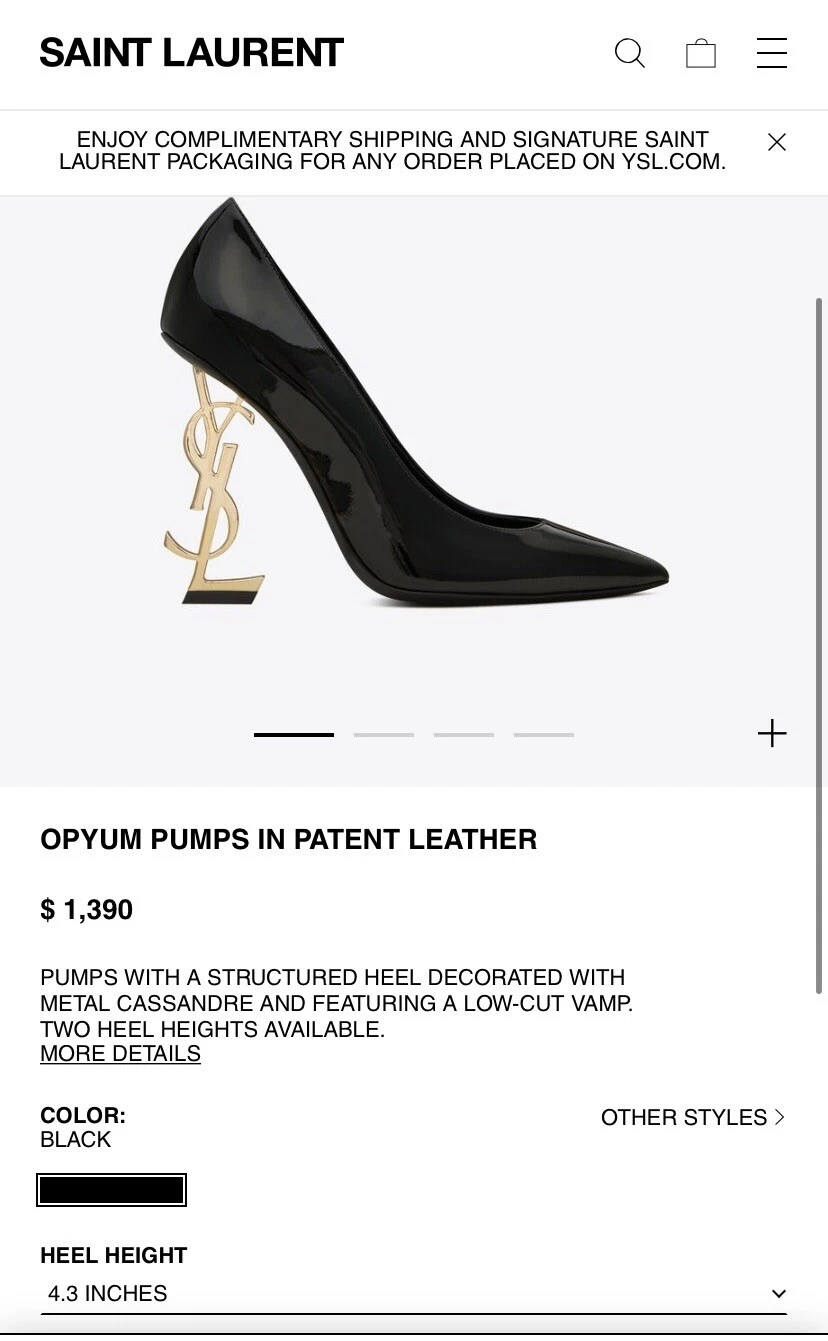Select the black color swatch

click(x=111, y=1190)
